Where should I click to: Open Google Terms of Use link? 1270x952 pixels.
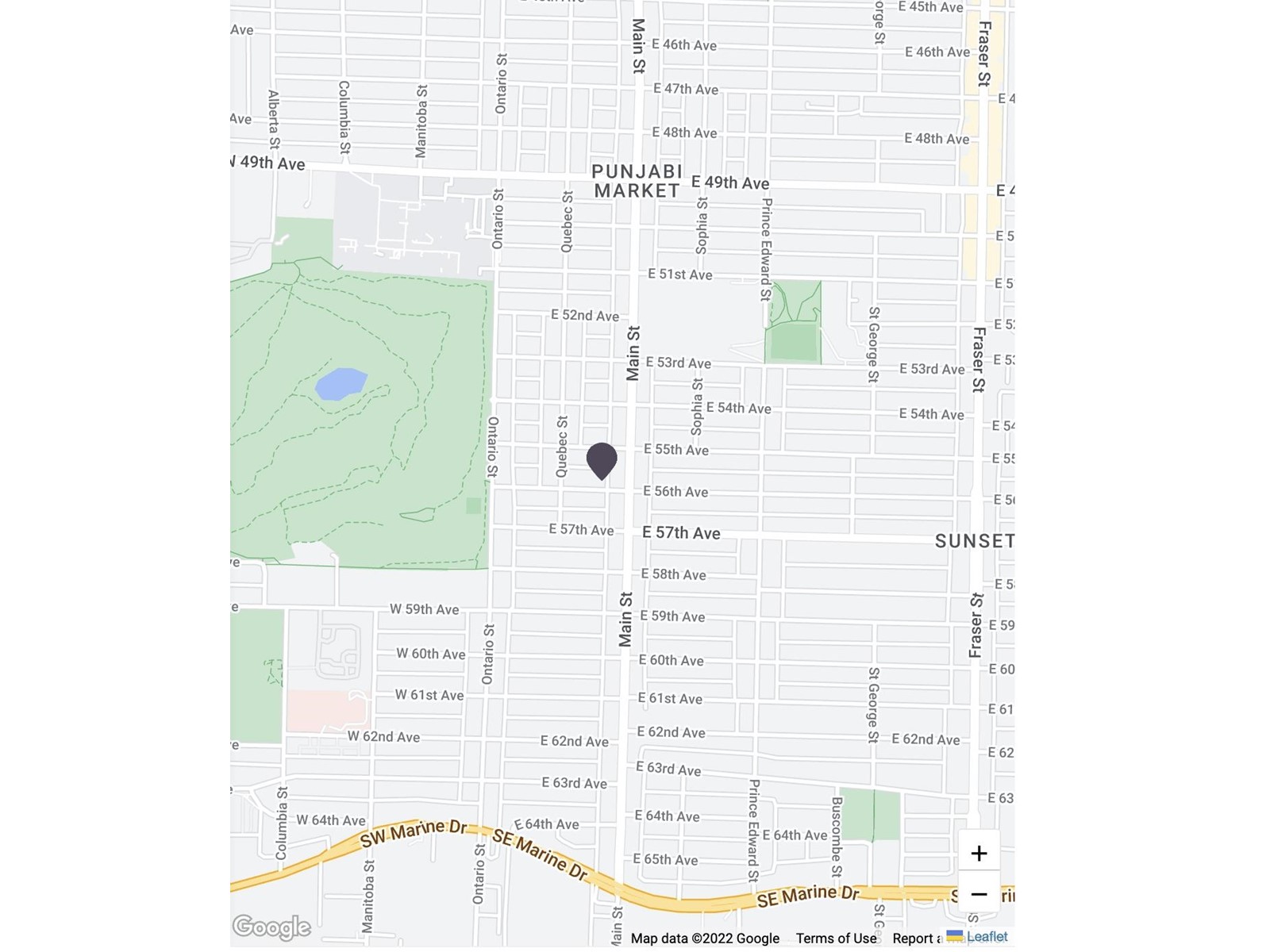(x=836, y=939)
